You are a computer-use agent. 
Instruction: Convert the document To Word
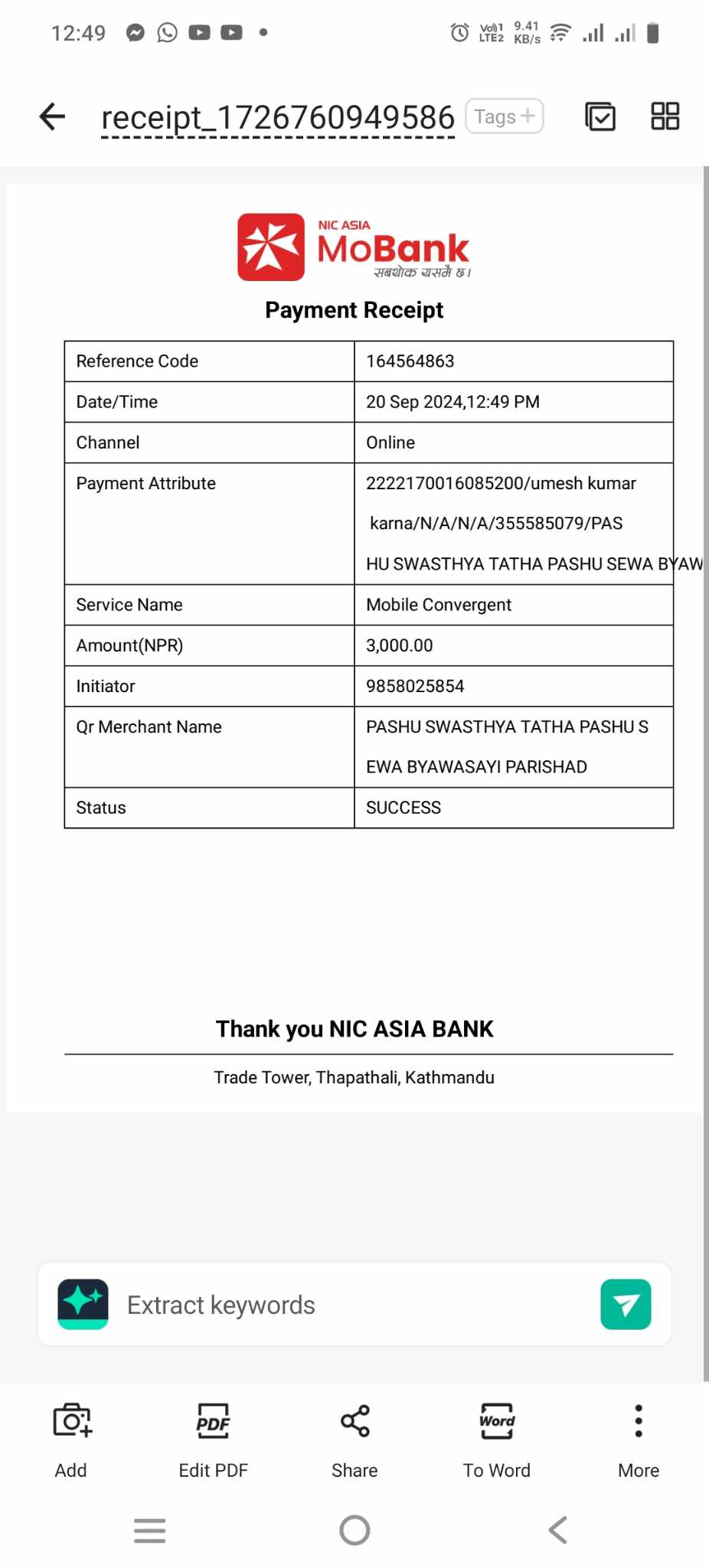497,1440
